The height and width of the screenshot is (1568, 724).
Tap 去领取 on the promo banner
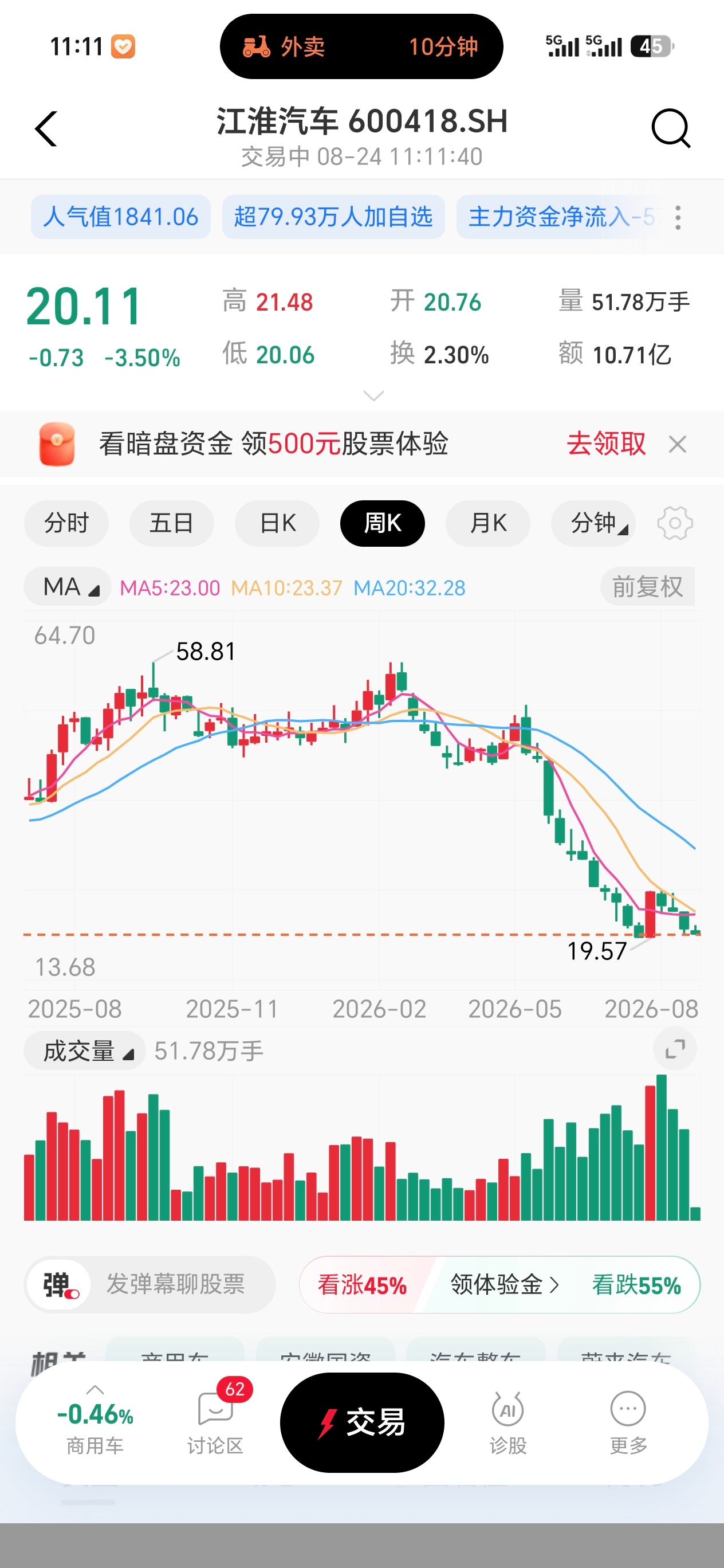click(606, 444)
